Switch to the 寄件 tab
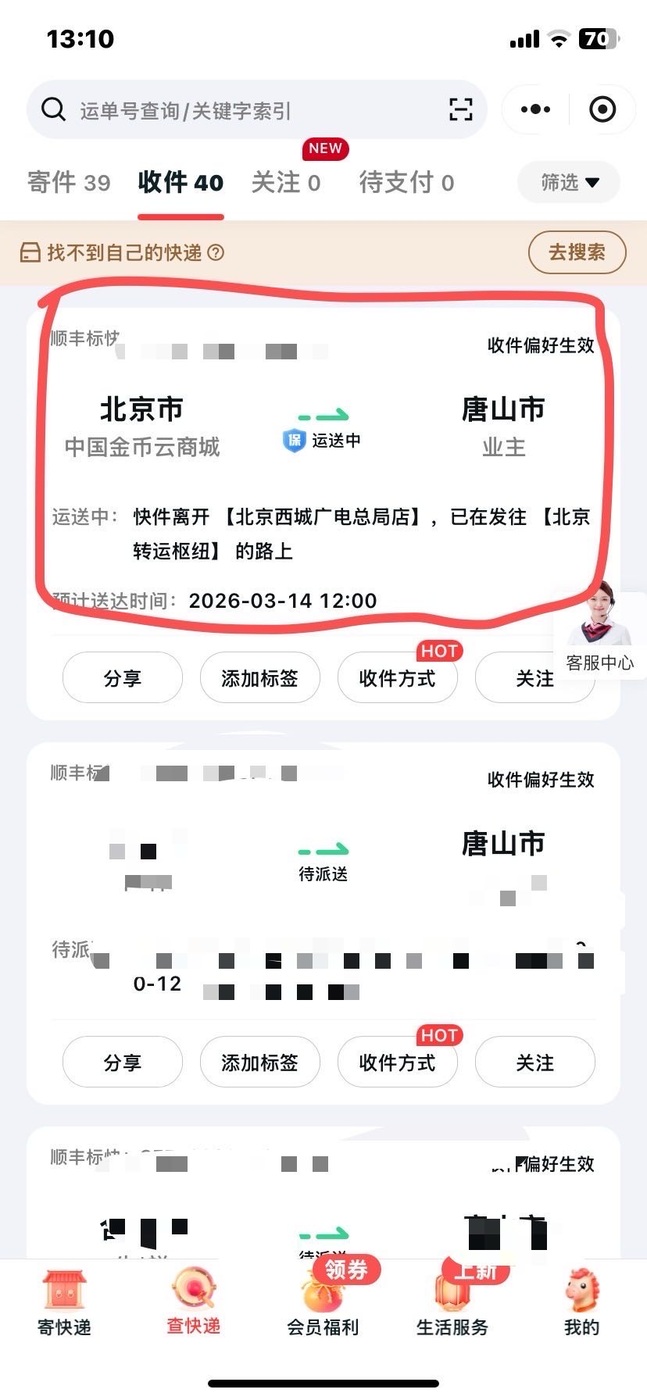This screenshot has height=1400, width=647. (x=68, y=183)
